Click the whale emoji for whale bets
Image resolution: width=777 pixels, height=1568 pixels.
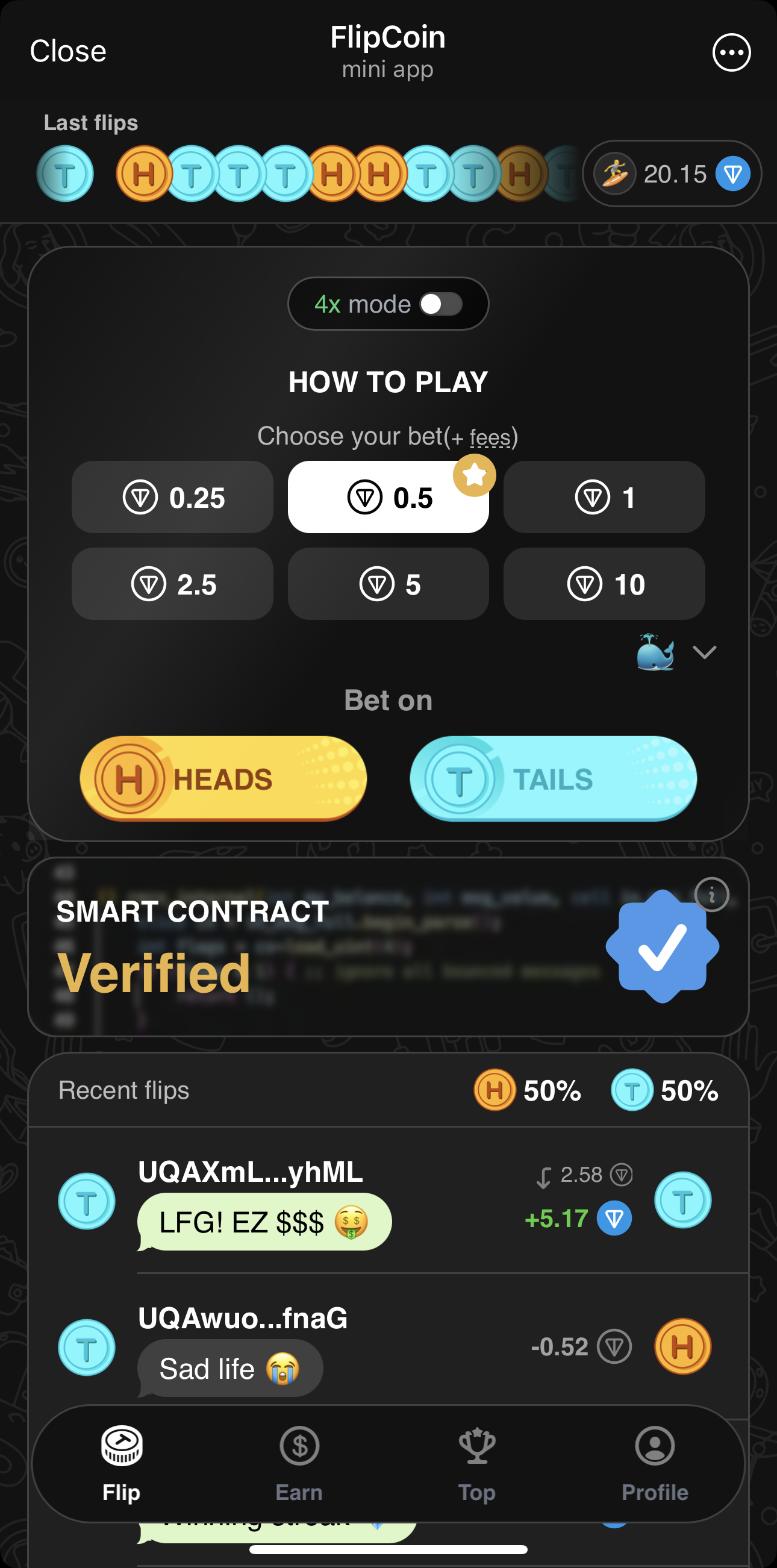[x=657, y=652]
